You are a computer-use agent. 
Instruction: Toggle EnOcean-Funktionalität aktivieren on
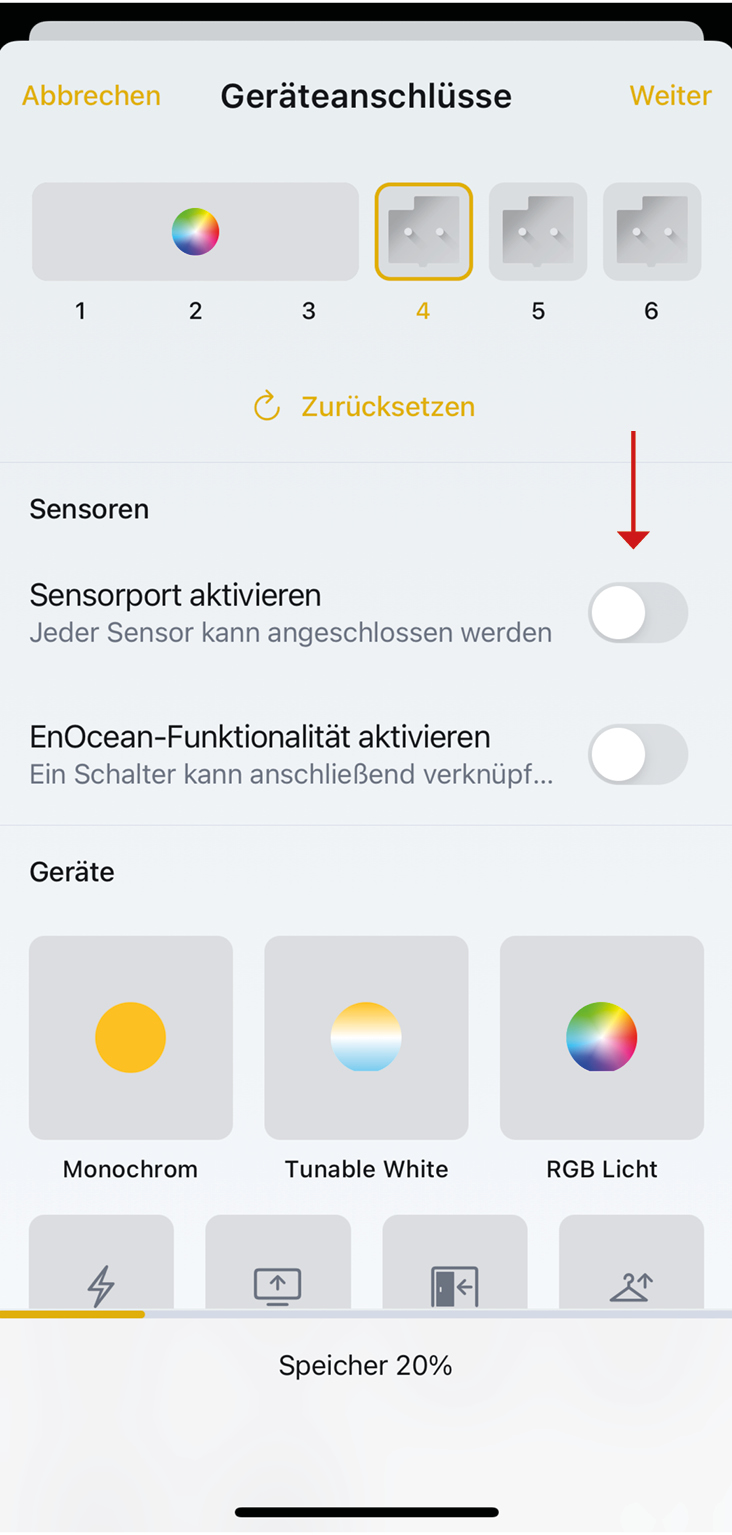pos(637,754)
